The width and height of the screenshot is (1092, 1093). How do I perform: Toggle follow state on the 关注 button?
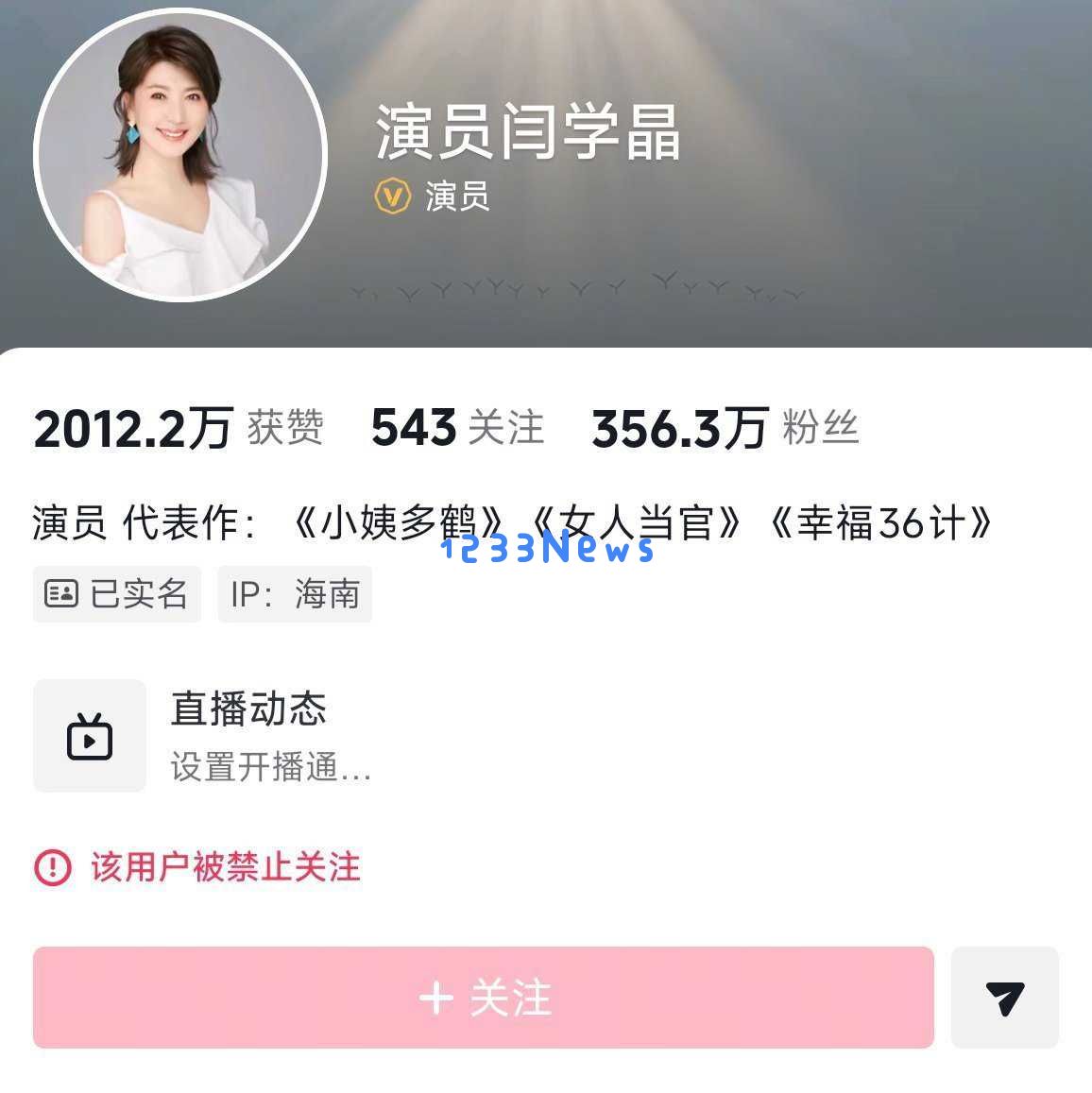pos(484,998)
